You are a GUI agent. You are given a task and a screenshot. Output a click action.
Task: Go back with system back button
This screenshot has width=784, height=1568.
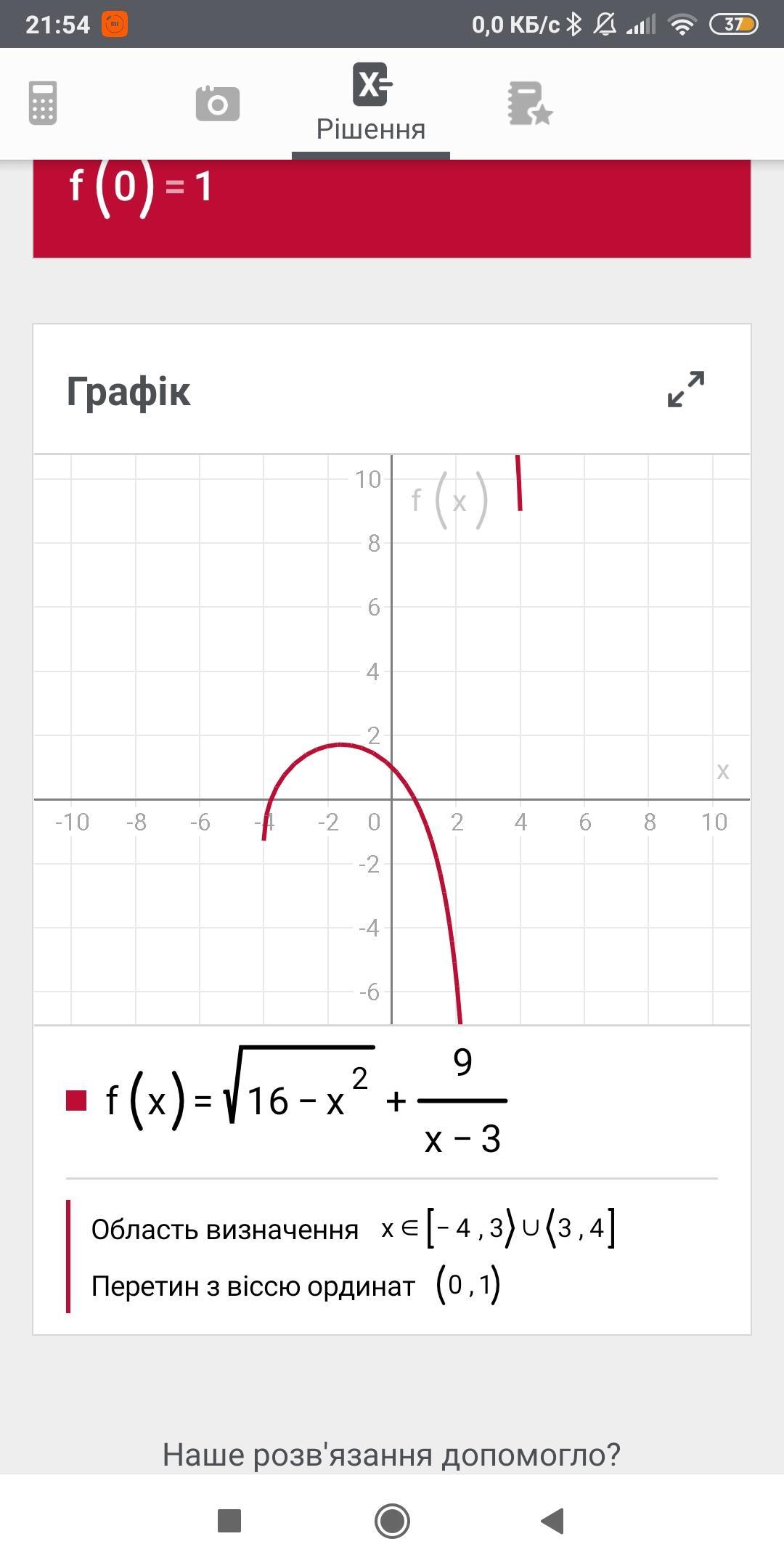[553, 1520]
